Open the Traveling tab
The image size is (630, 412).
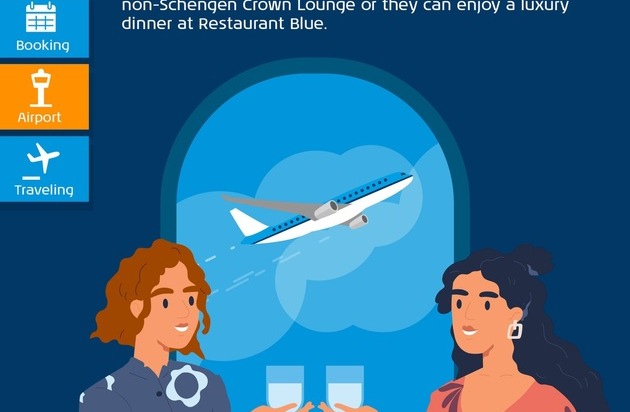(43, 169)
